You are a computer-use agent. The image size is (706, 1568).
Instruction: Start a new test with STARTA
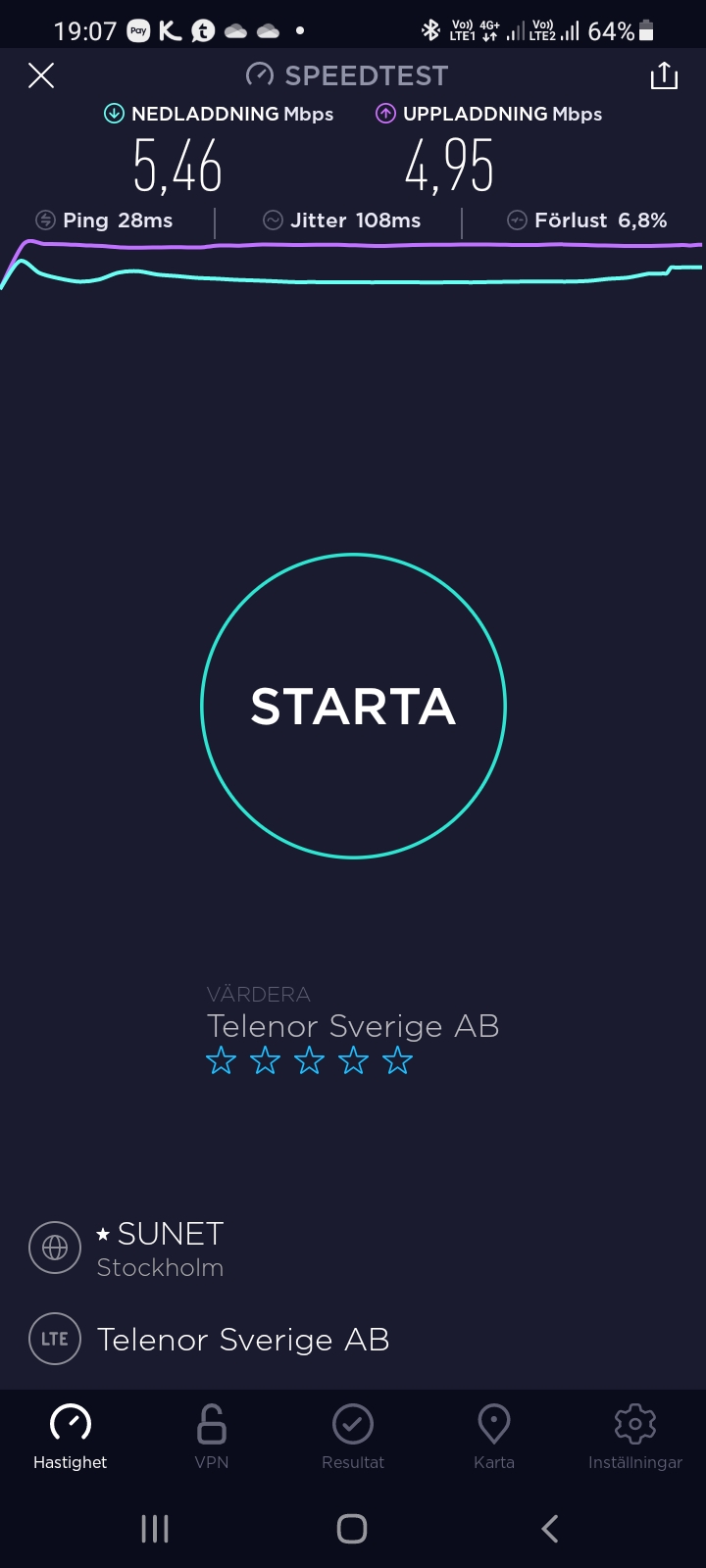click(353, 706)
